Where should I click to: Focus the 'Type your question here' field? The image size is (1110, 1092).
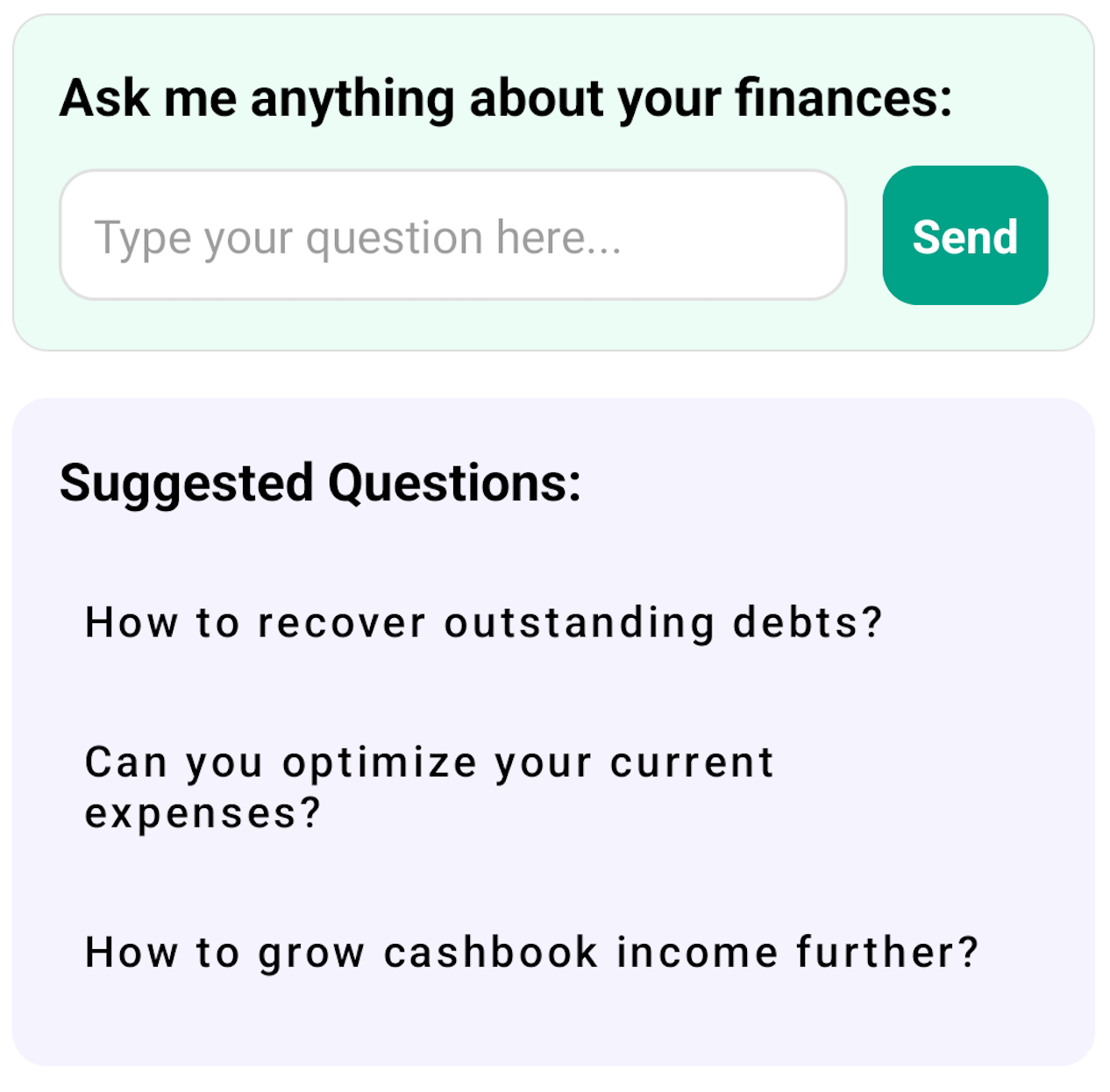click(x=452, y=237)
